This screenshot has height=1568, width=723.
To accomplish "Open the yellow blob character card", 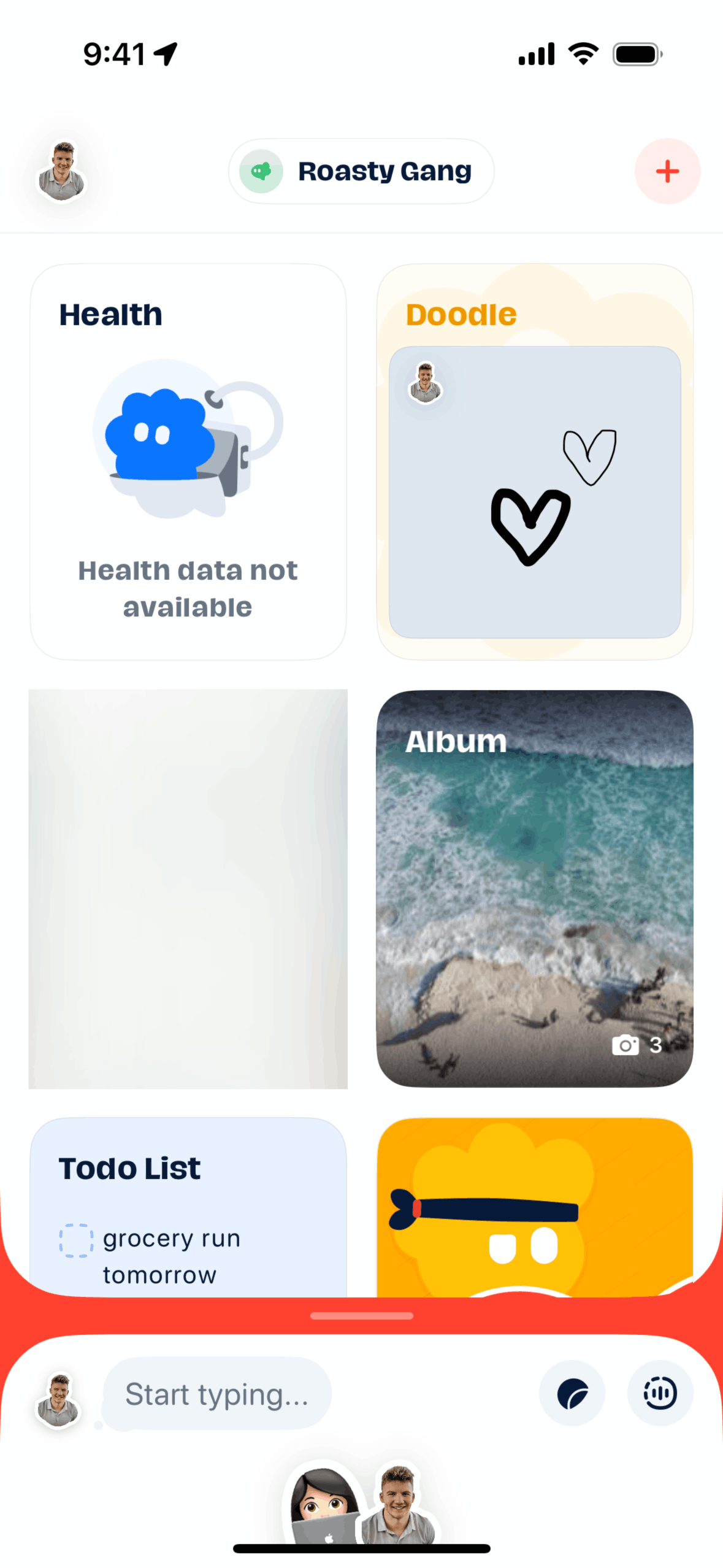I will [535, 1205].
